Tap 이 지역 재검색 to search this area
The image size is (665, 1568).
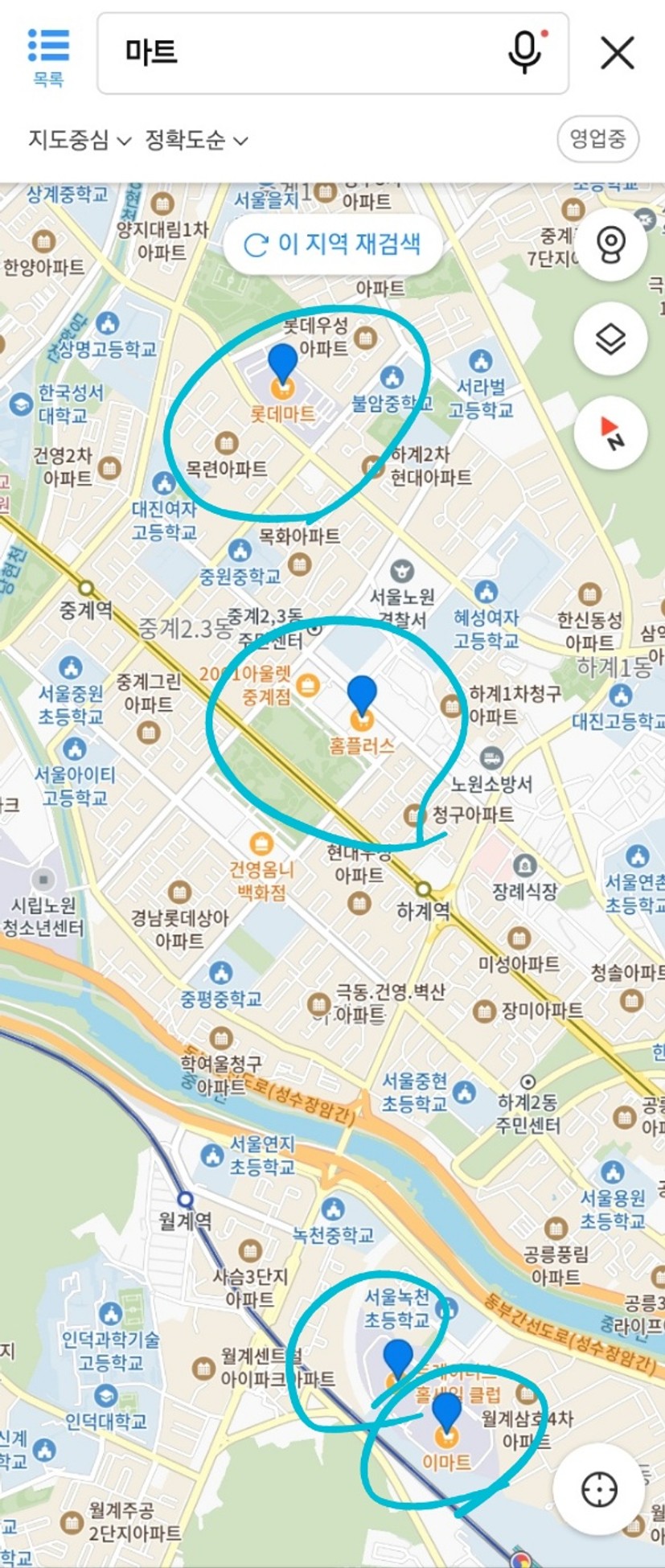click(x=333, y=244)
